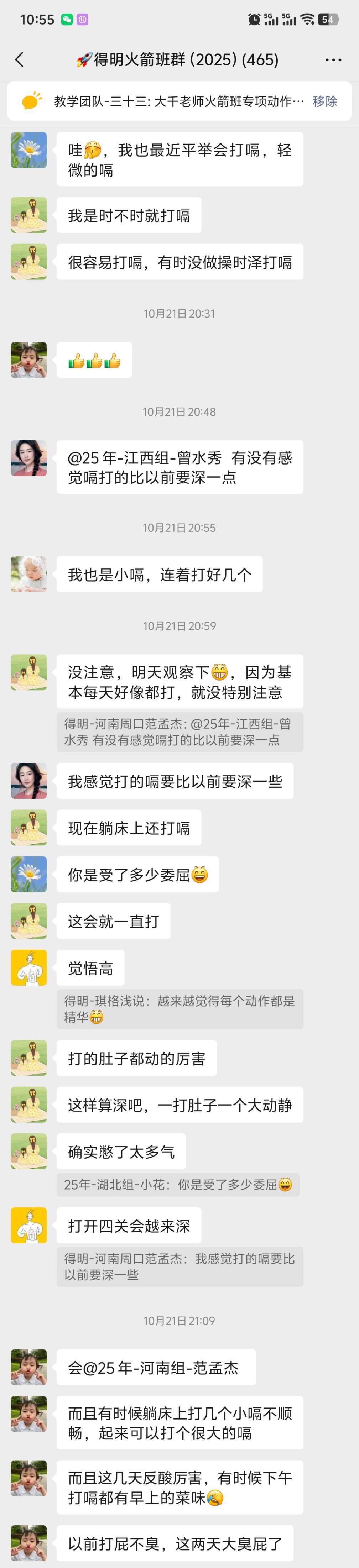Tap the avatar next to "我感觉打的嗝要比以前要深一些"
The image size is (359, 1568).
(28, 780)
